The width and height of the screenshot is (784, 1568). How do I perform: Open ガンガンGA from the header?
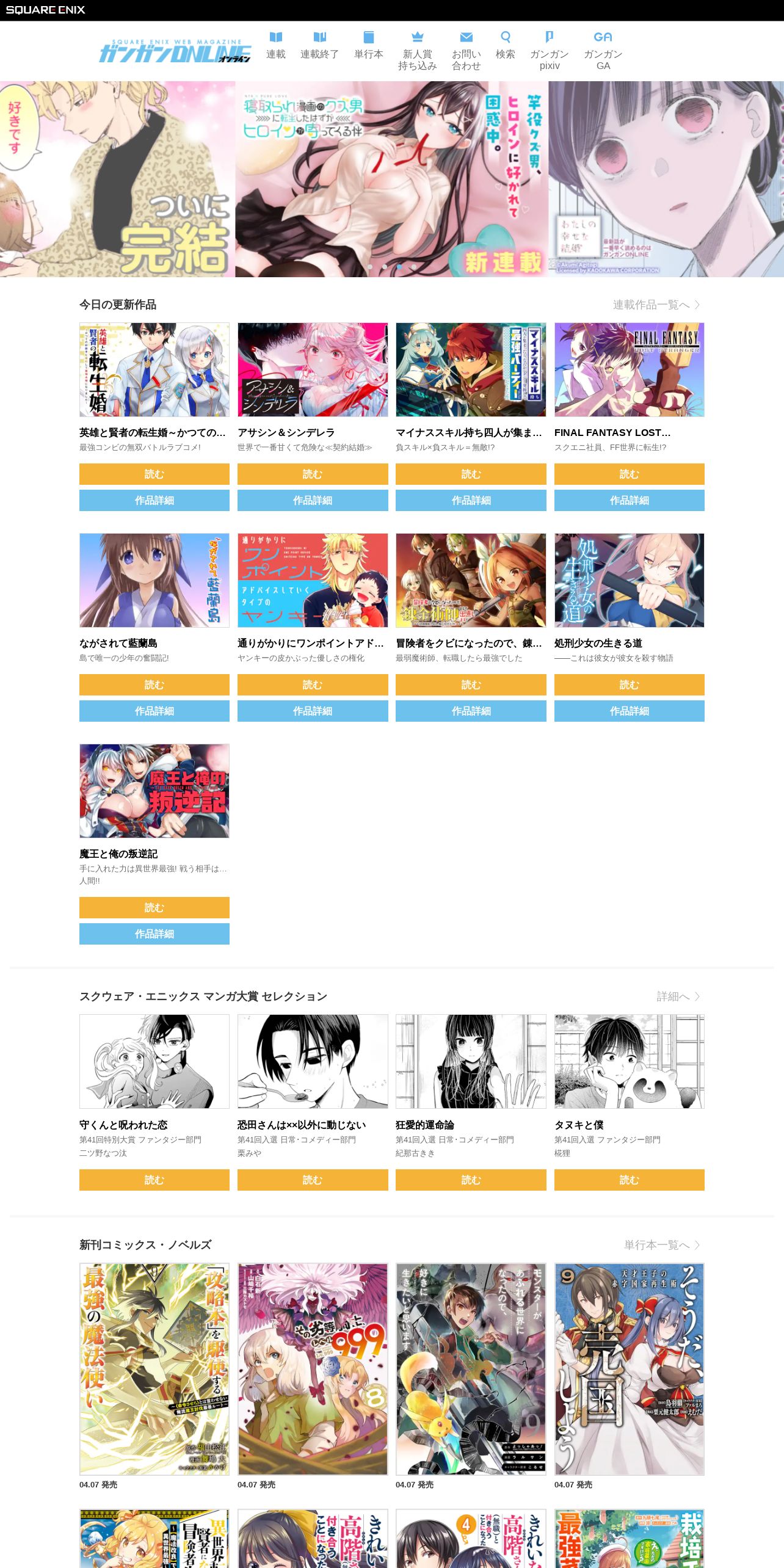tap(603, 51)
